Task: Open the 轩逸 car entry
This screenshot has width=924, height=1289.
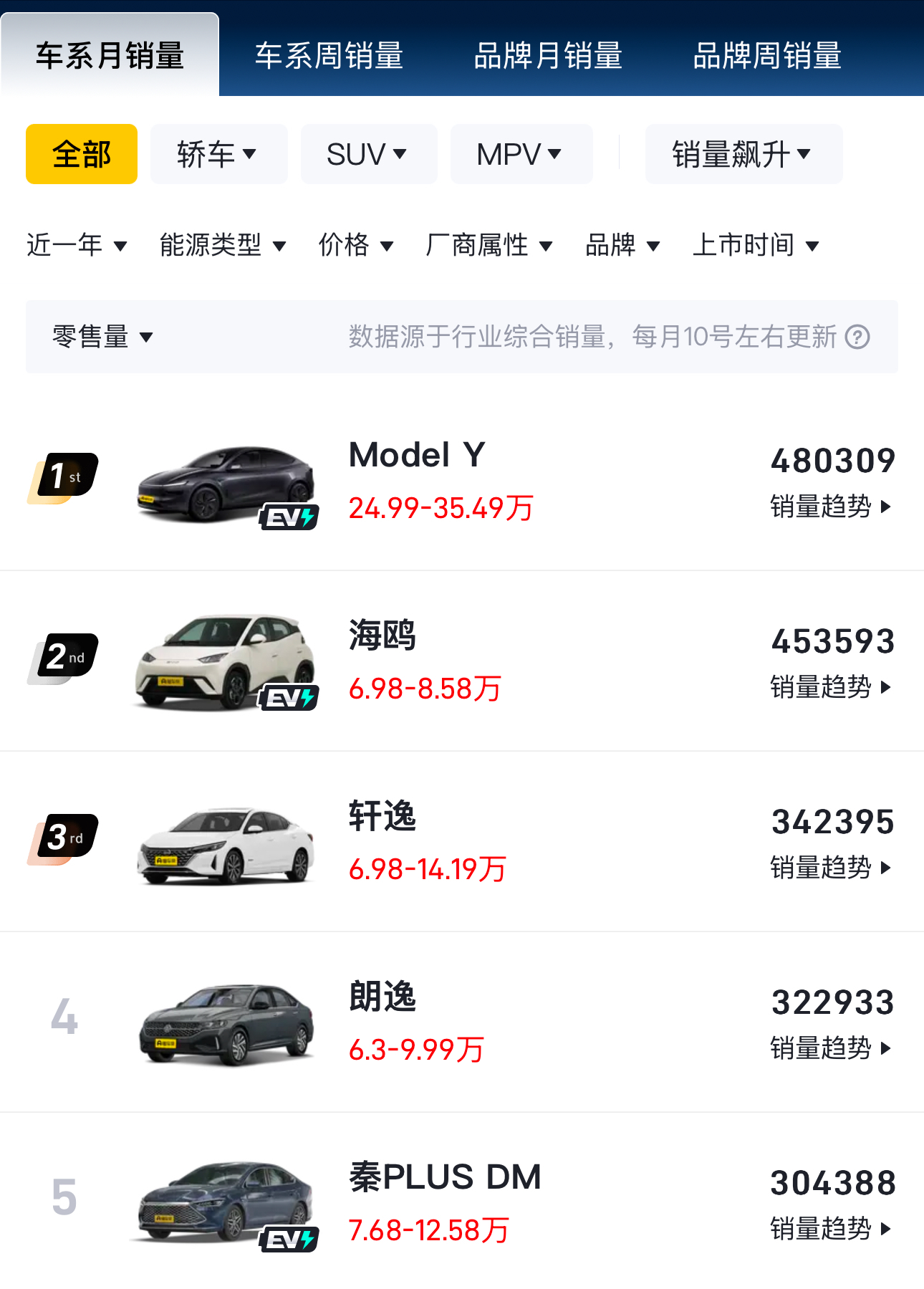Action: (382, 817)
